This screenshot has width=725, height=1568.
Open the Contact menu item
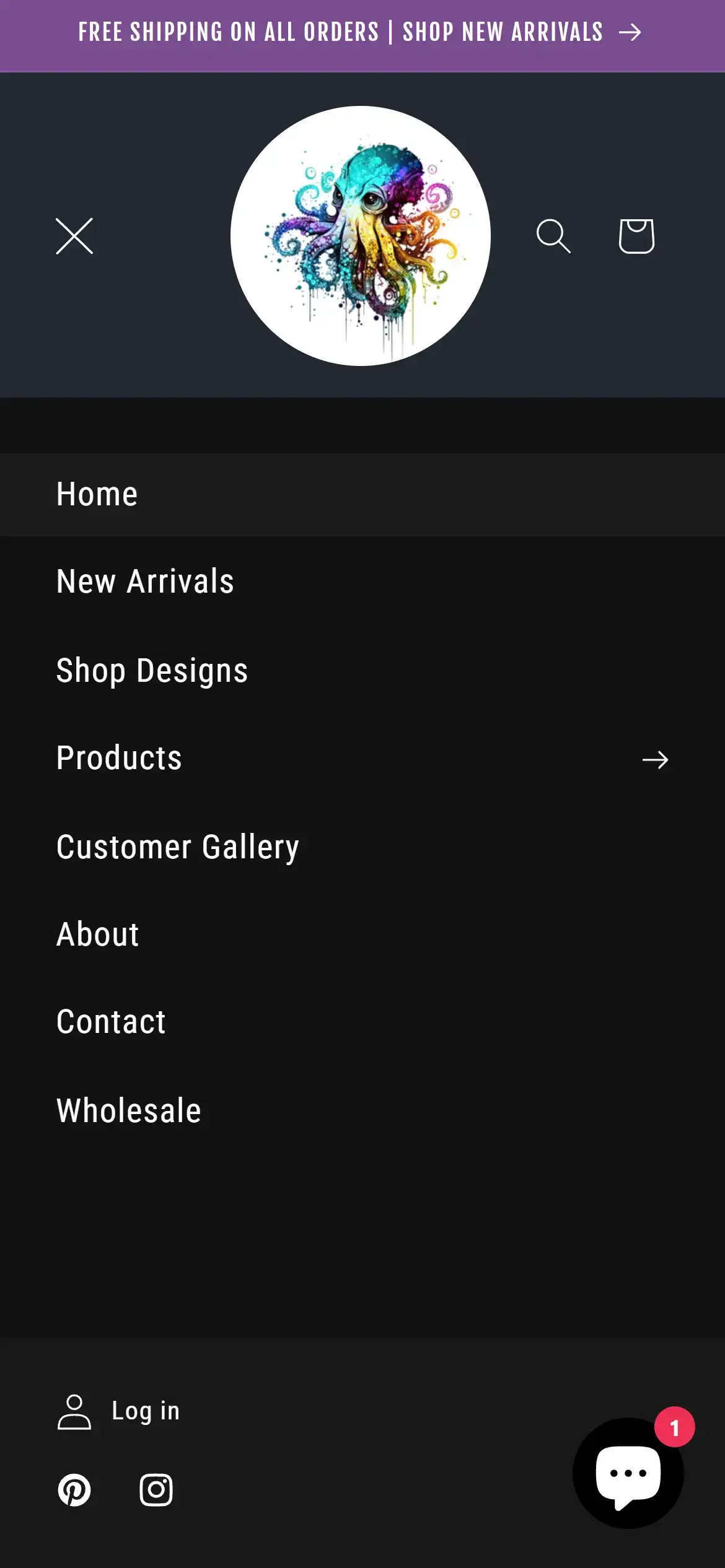(110, 1022)
